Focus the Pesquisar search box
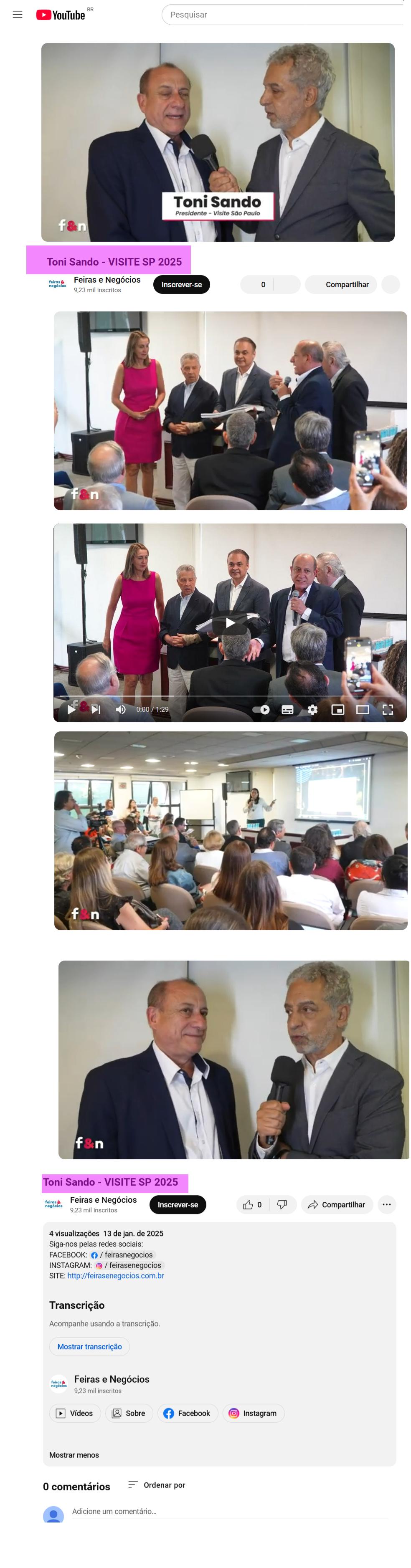 coord(280,15)
